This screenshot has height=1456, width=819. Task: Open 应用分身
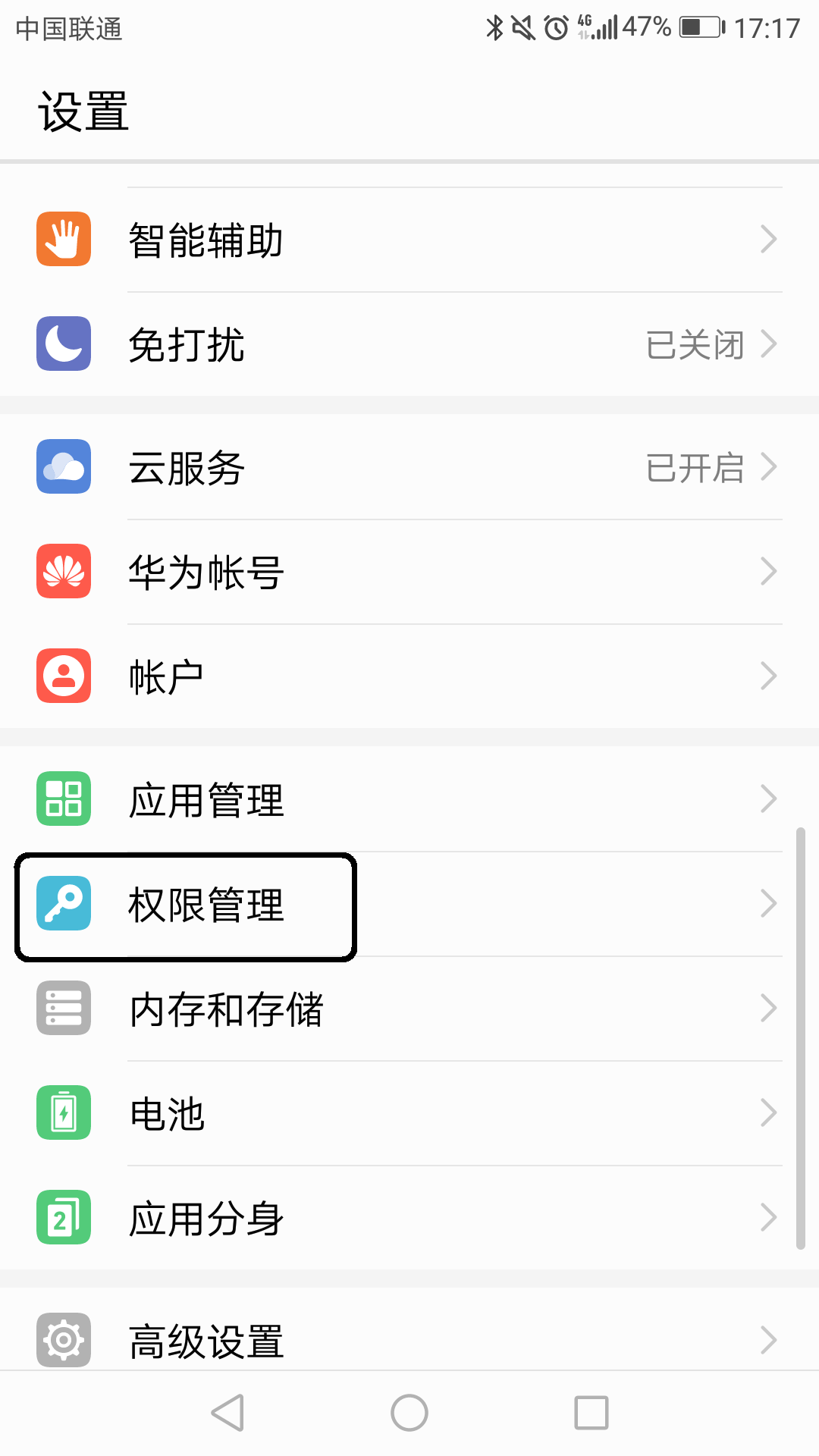(x=409, y=1218)
